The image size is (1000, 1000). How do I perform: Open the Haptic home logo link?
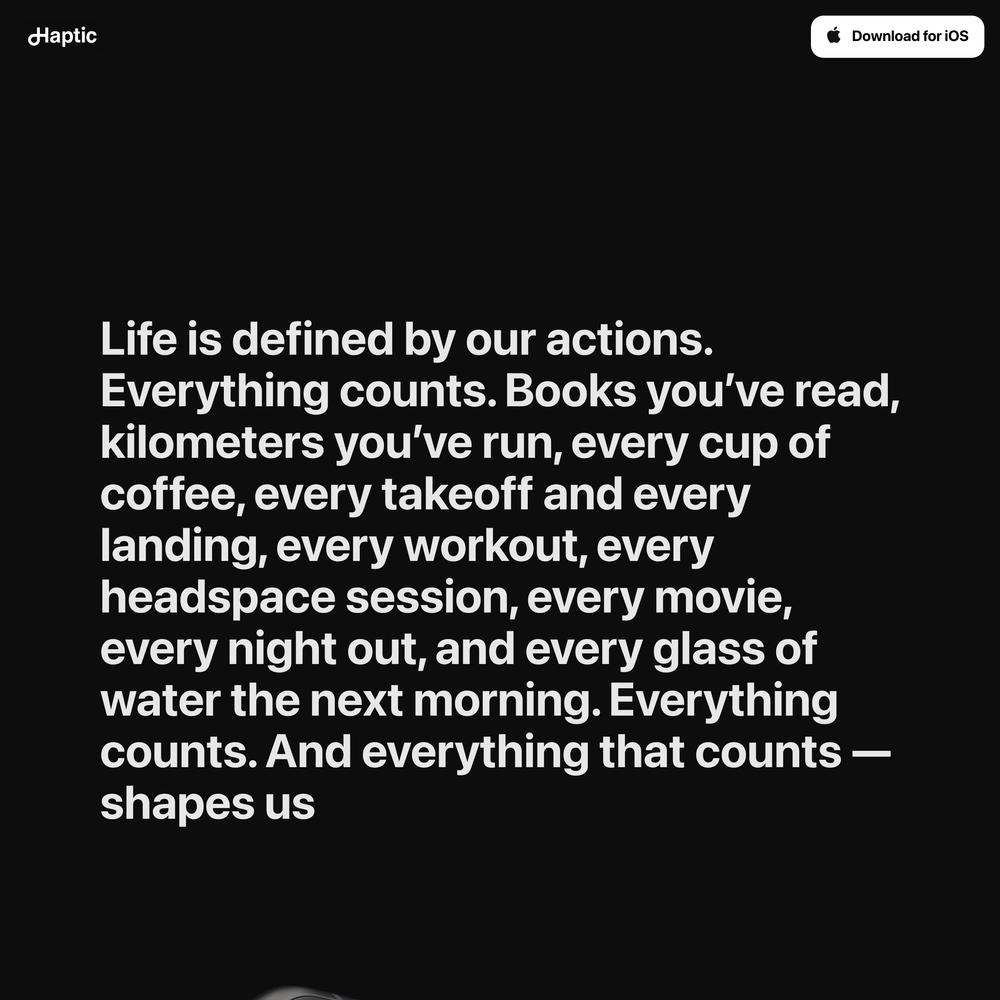[x=62, y=37]
